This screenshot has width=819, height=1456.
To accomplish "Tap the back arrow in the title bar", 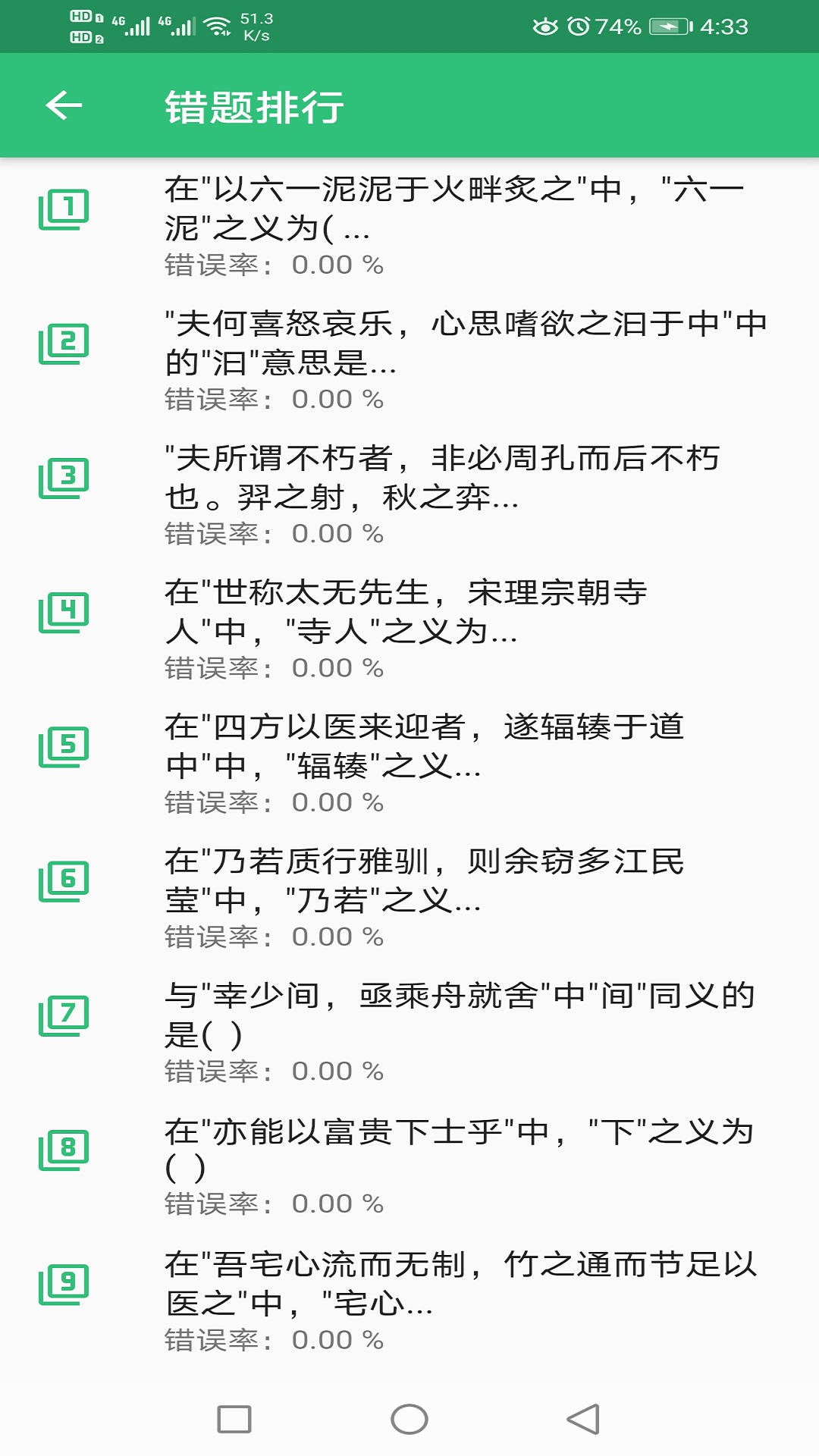I will pyautogui.click(x=64, y=106).
